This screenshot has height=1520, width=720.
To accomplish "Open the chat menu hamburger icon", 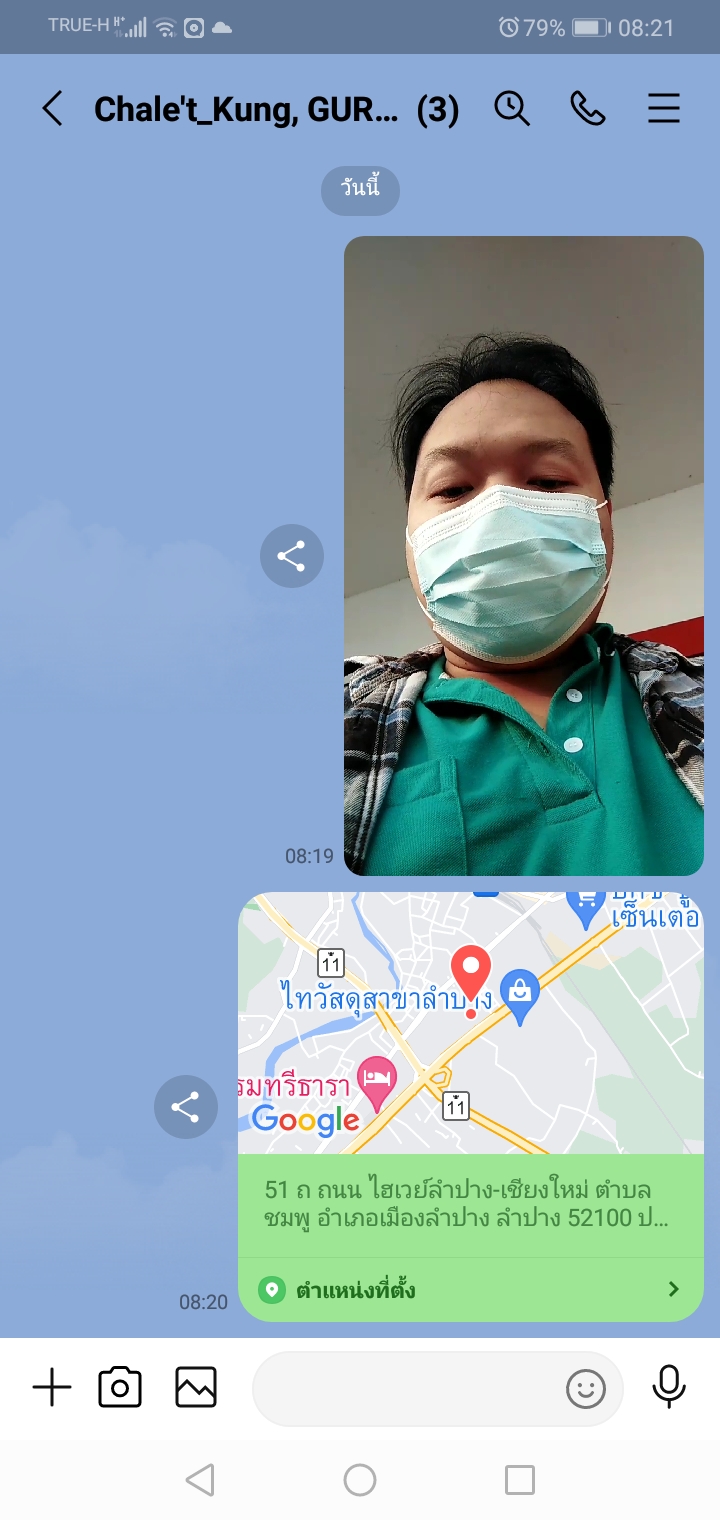I will (664, 108).
